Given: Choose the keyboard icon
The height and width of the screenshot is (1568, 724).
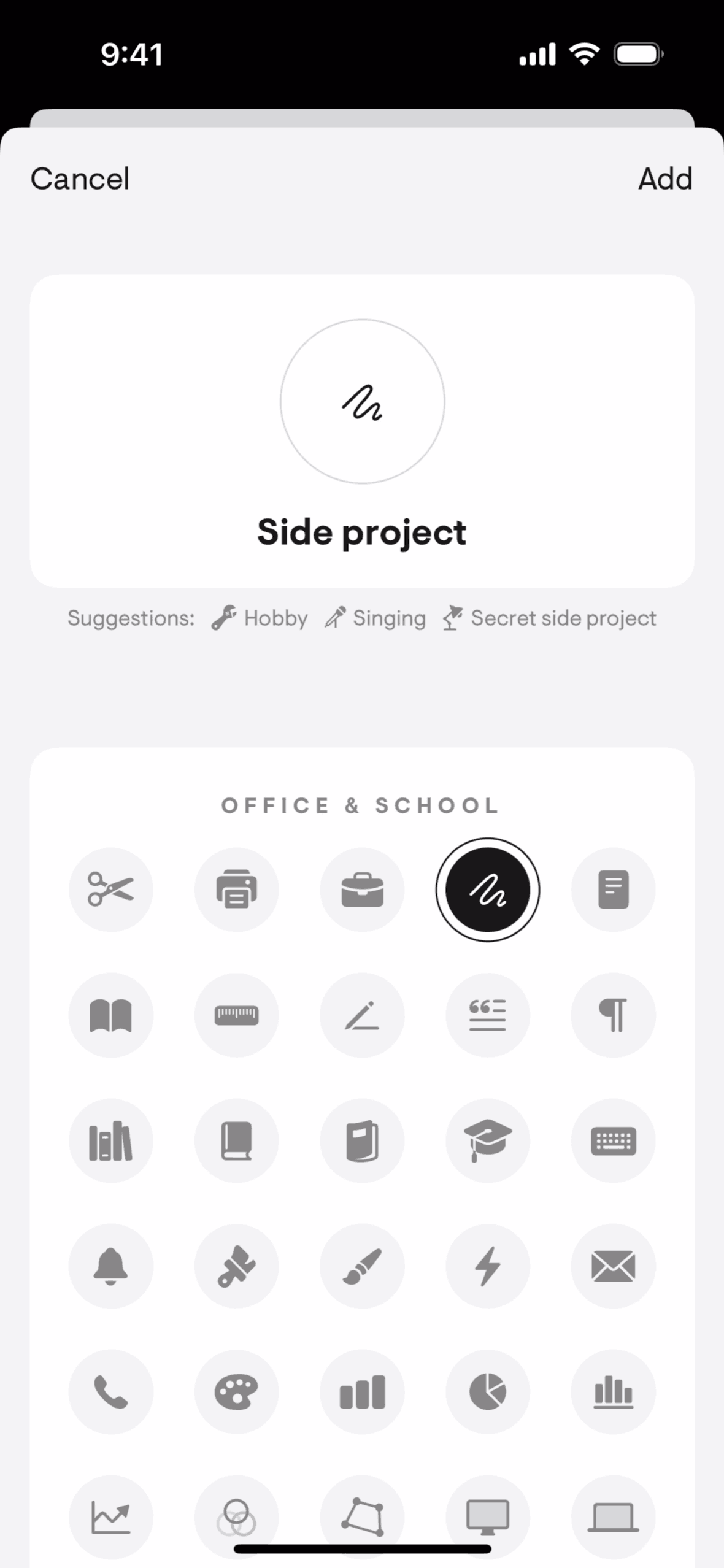Looking at the screenshot, I should point(614,1140).
